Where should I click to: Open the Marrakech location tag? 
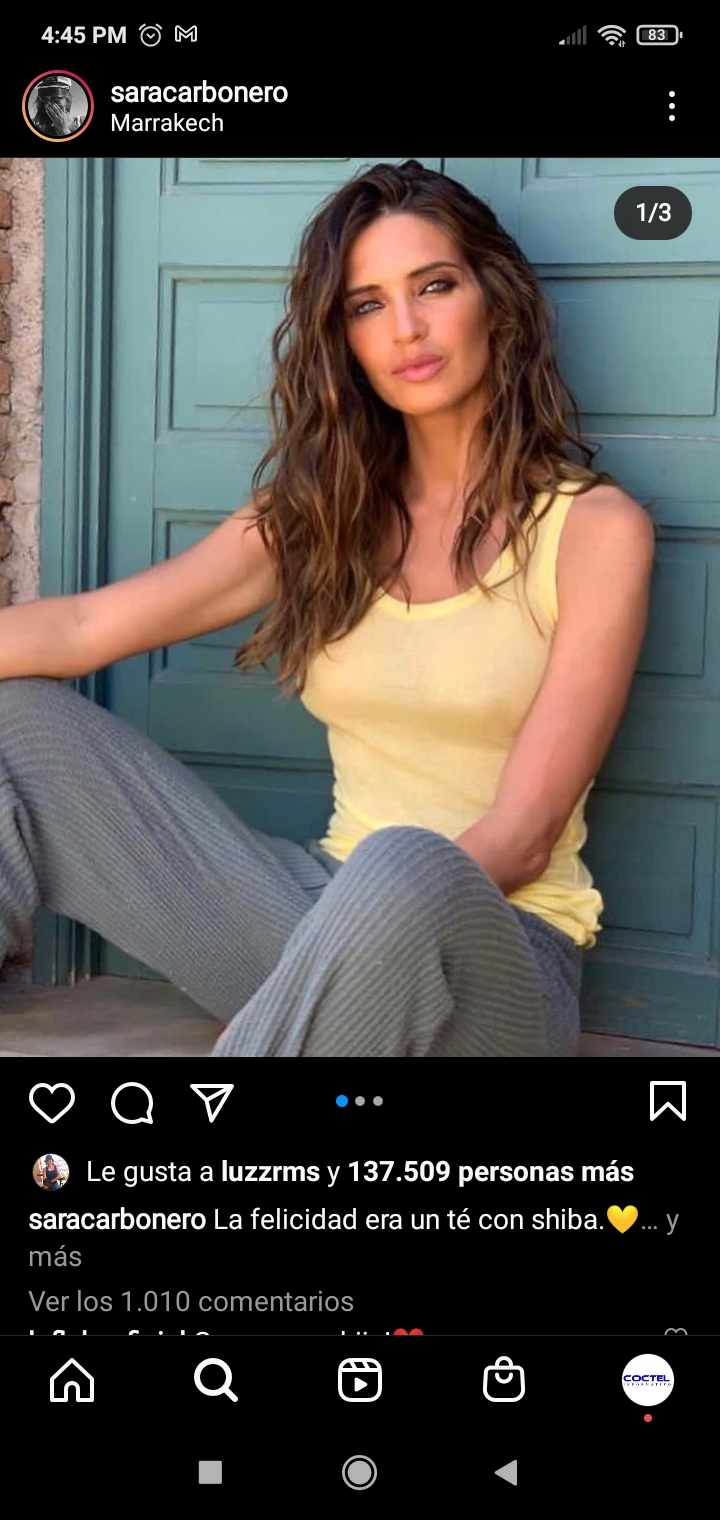tap(167, 123)
